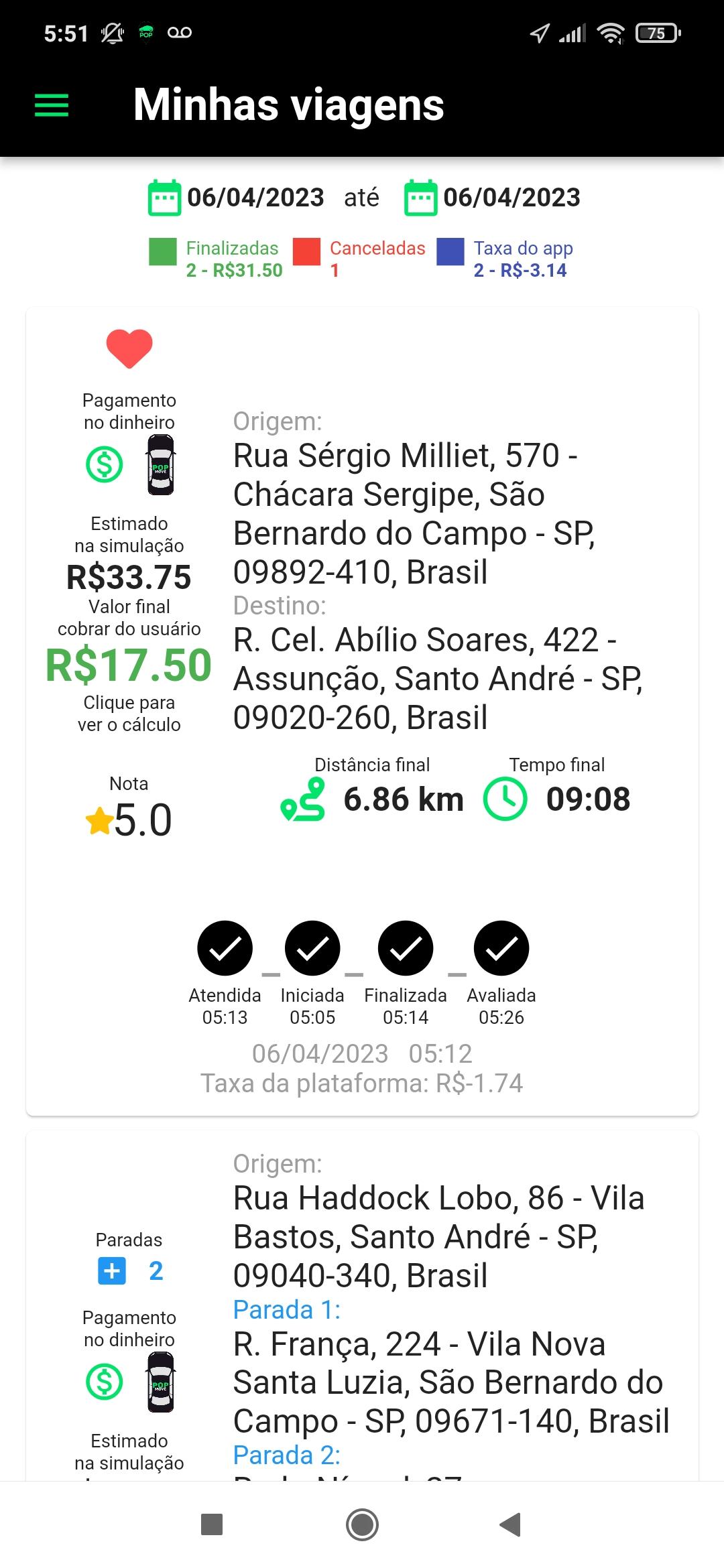Viewport: 724px width, 1568px height.
Task: Go back with system back button
Action: click(x=511, y=1524)
